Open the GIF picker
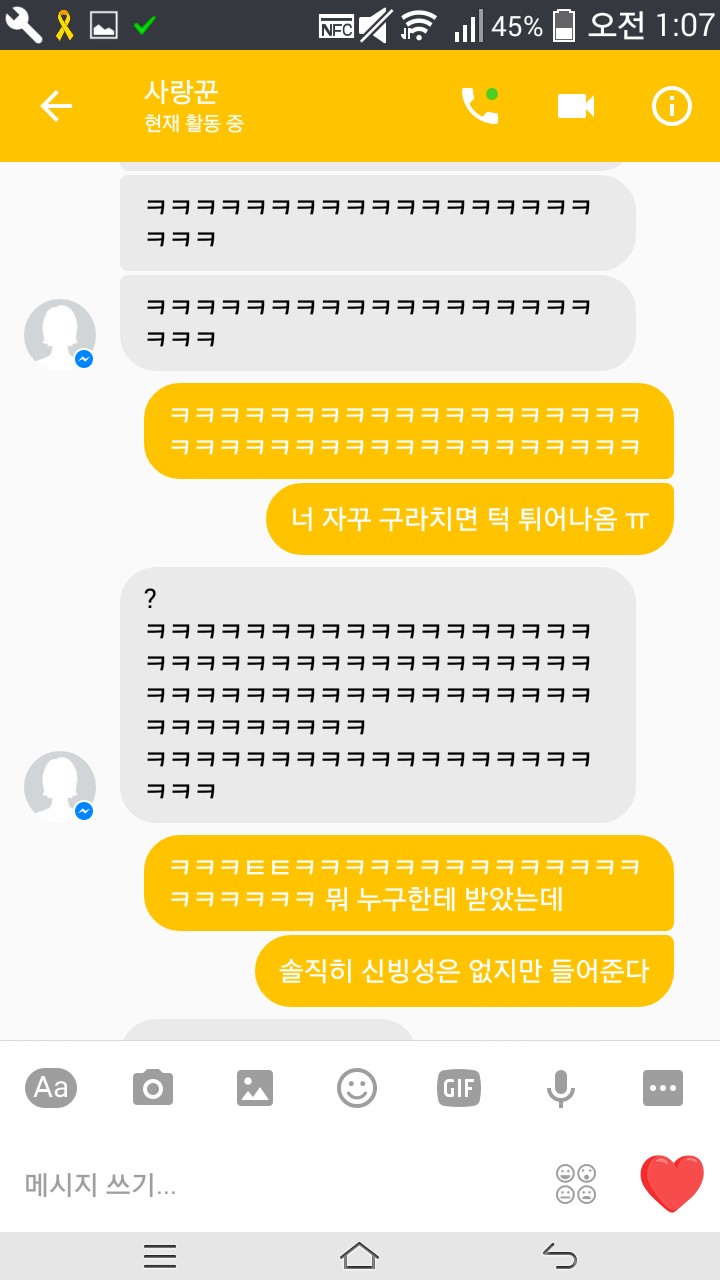This screenshot has height=1280, width=720. click(458, 1088)
